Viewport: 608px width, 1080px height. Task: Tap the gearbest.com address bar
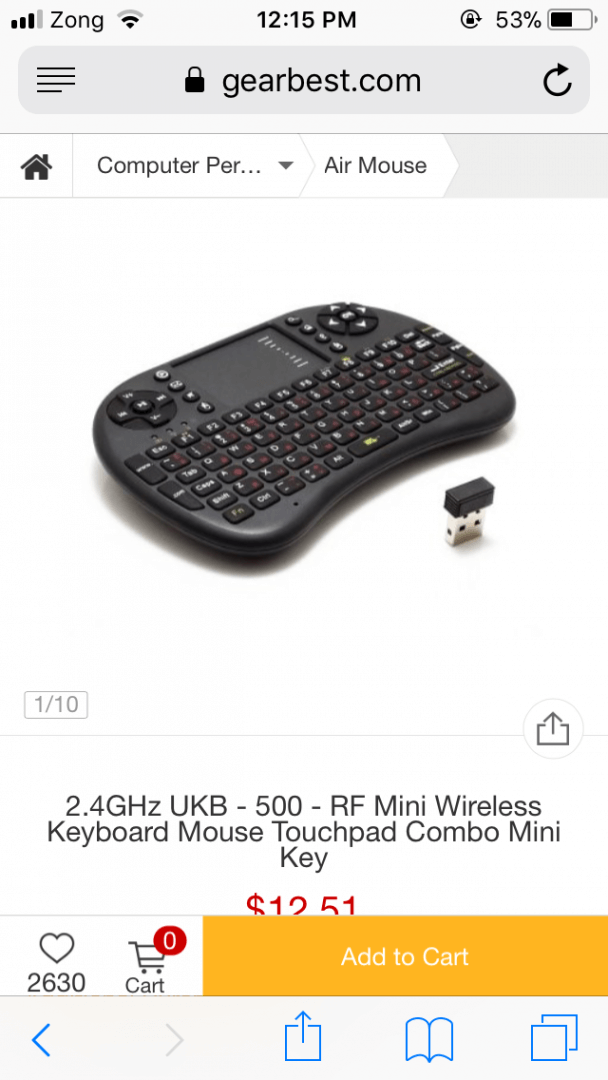[304, 80]
